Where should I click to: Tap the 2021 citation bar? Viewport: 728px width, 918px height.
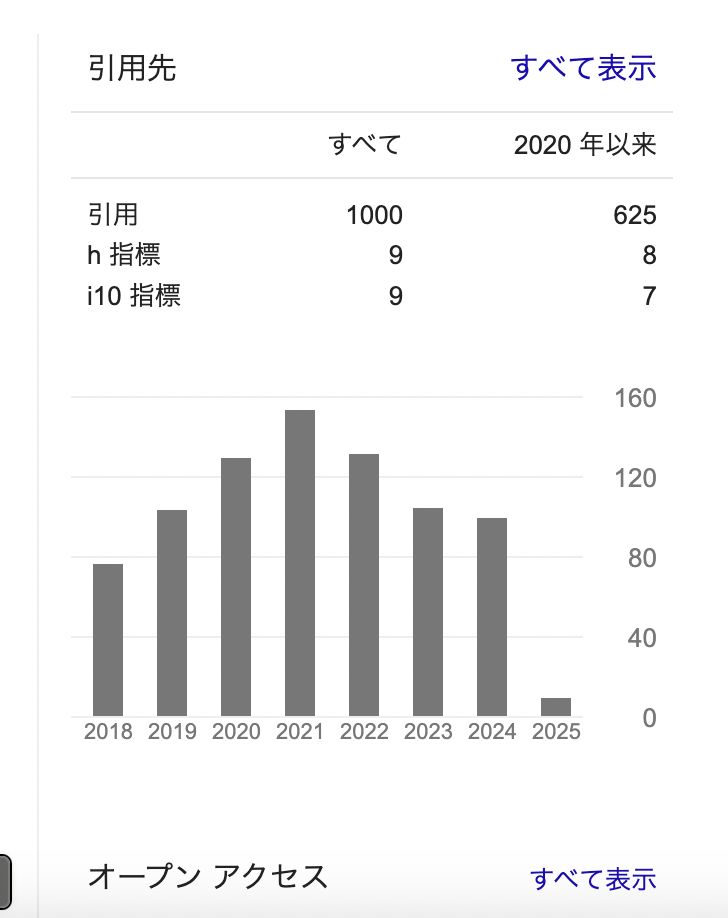click(x=300, y=563)
